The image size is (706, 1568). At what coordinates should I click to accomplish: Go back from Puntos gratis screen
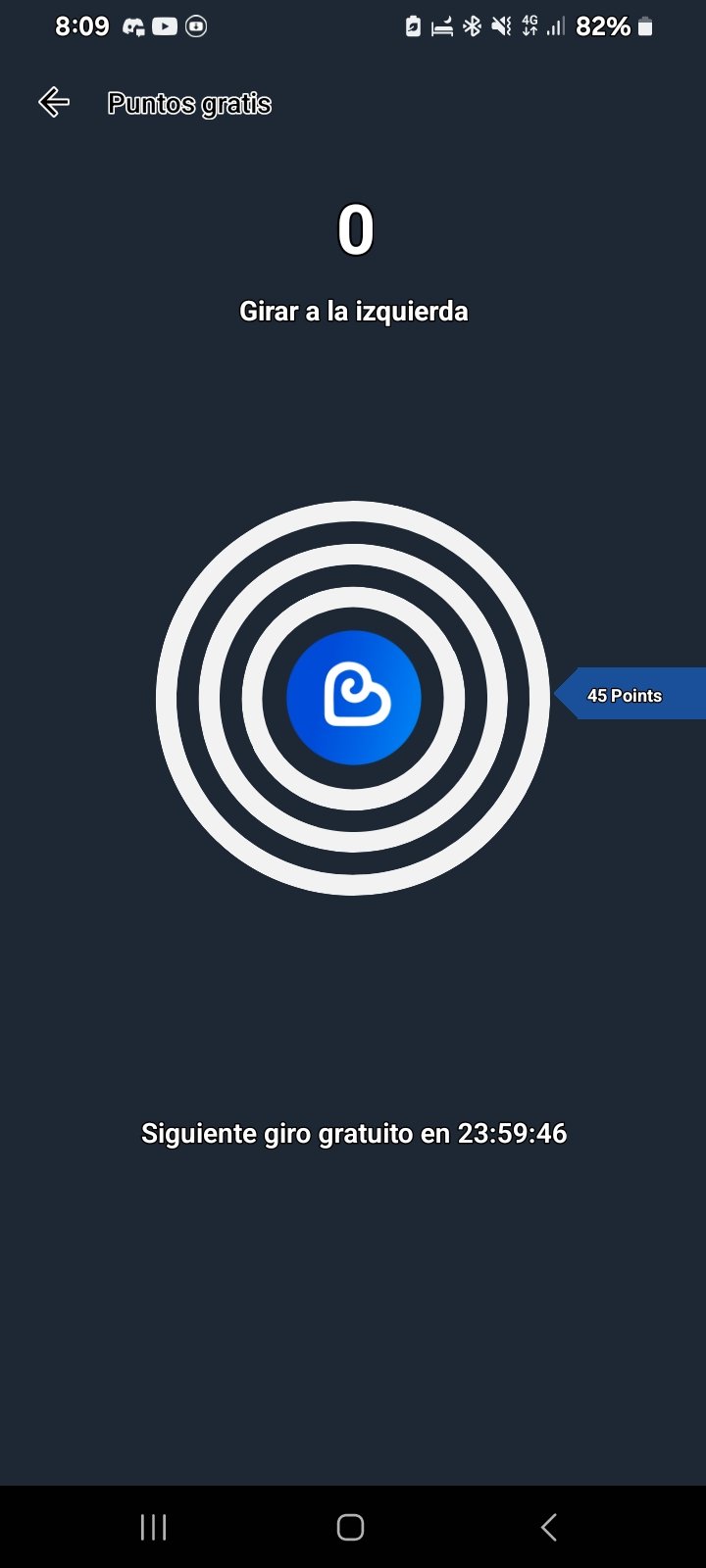(x=53, y=102)
